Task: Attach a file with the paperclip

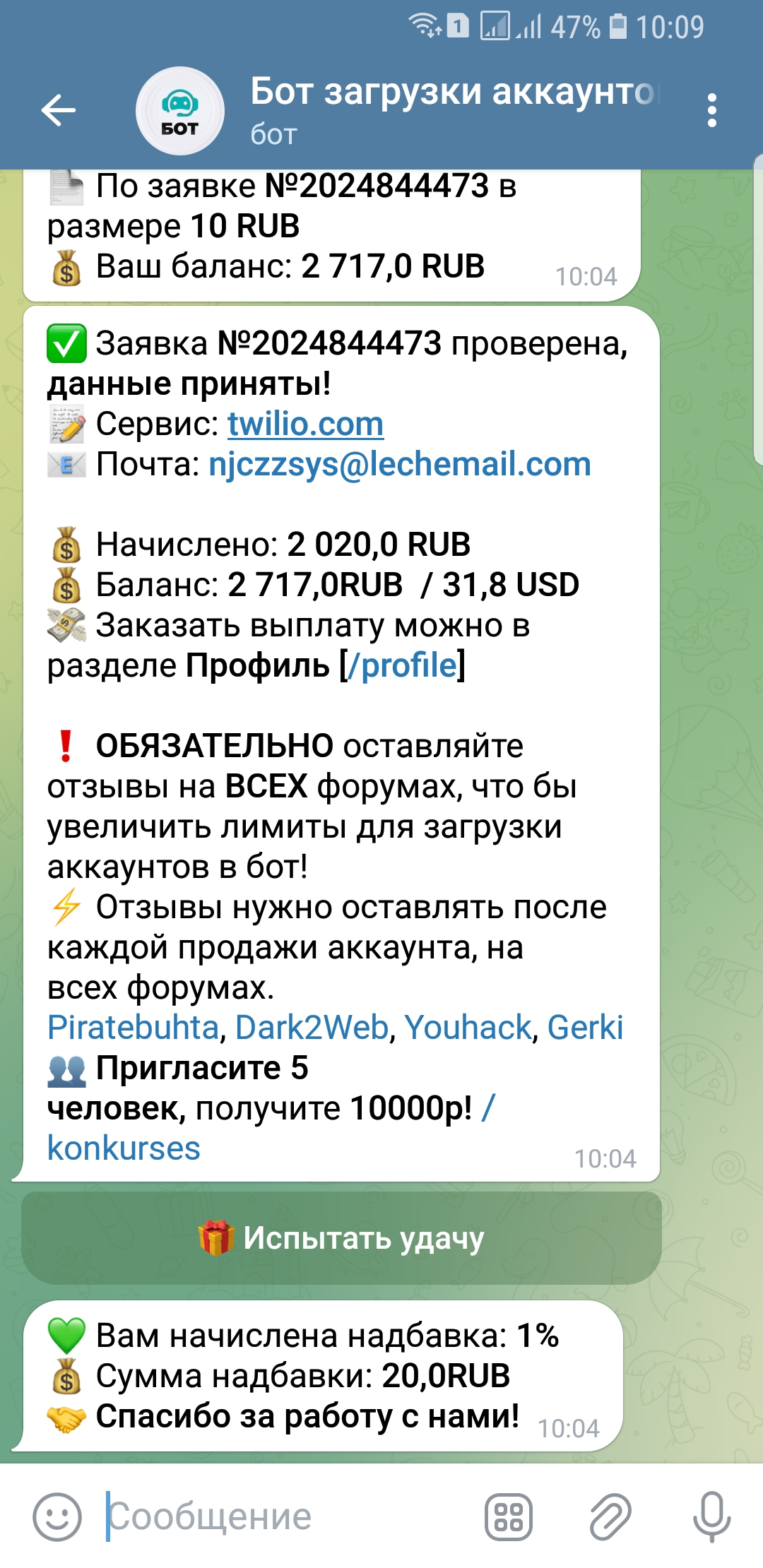Action: 610,1516
